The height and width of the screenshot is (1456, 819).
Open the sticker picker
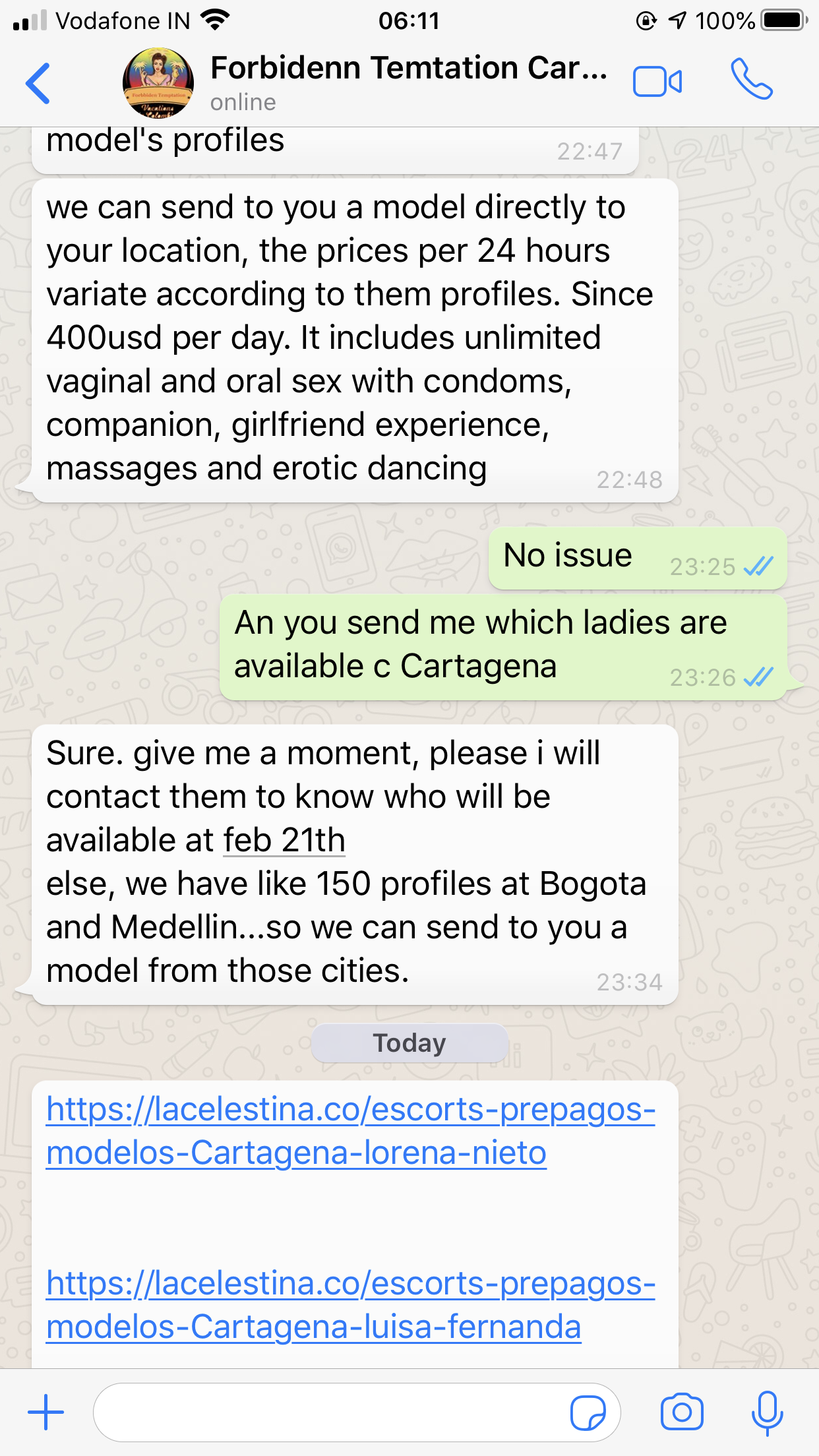(x=588, y=1412)
